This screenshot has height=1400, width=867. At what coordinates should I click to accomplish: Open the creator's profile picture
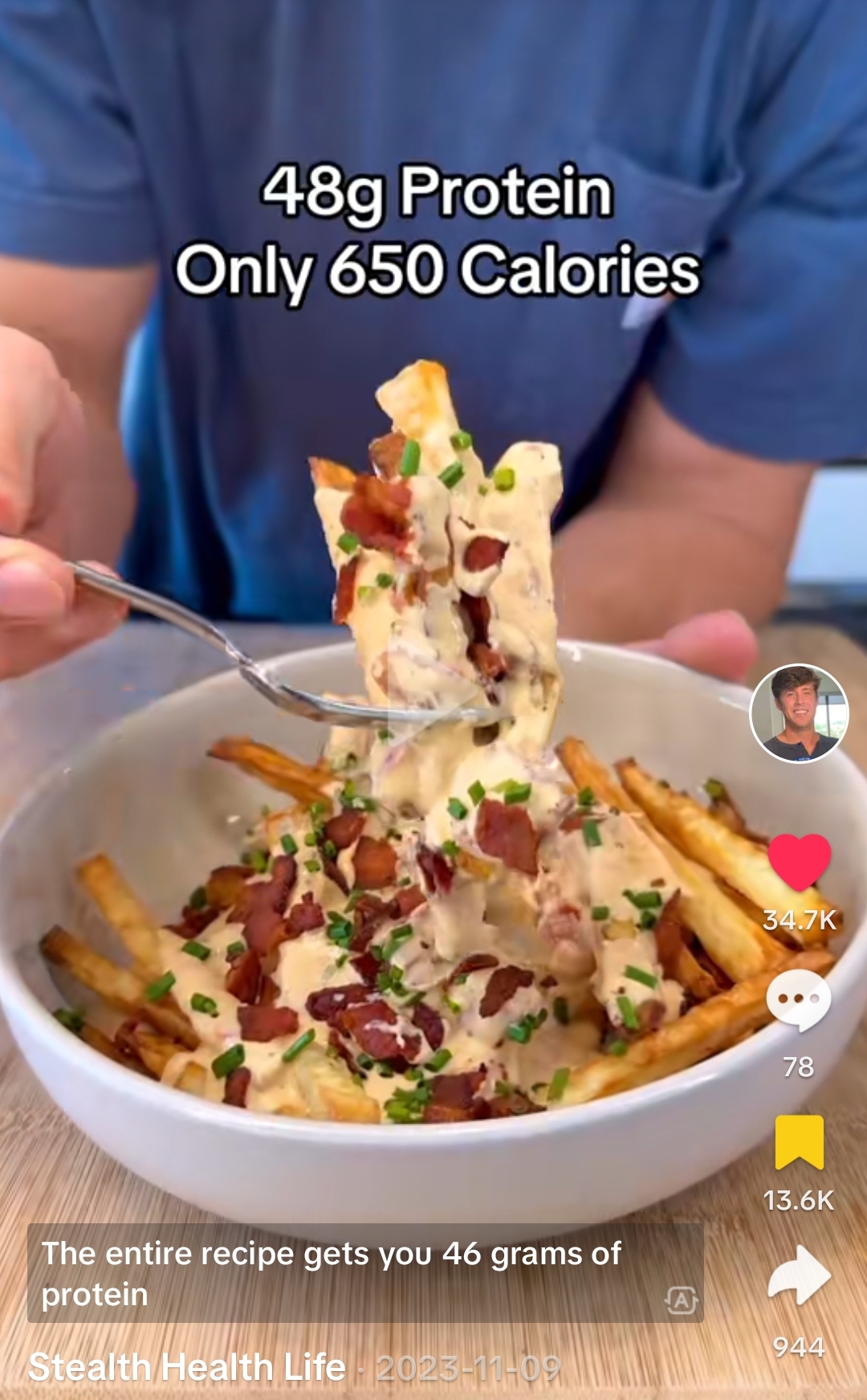[798, 713]
